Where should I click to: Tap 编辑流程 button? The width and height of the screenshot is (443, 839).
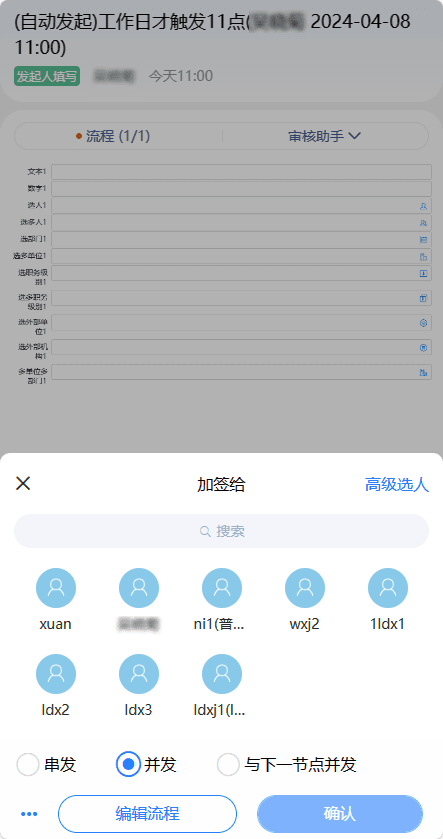[x=147, y=814]
